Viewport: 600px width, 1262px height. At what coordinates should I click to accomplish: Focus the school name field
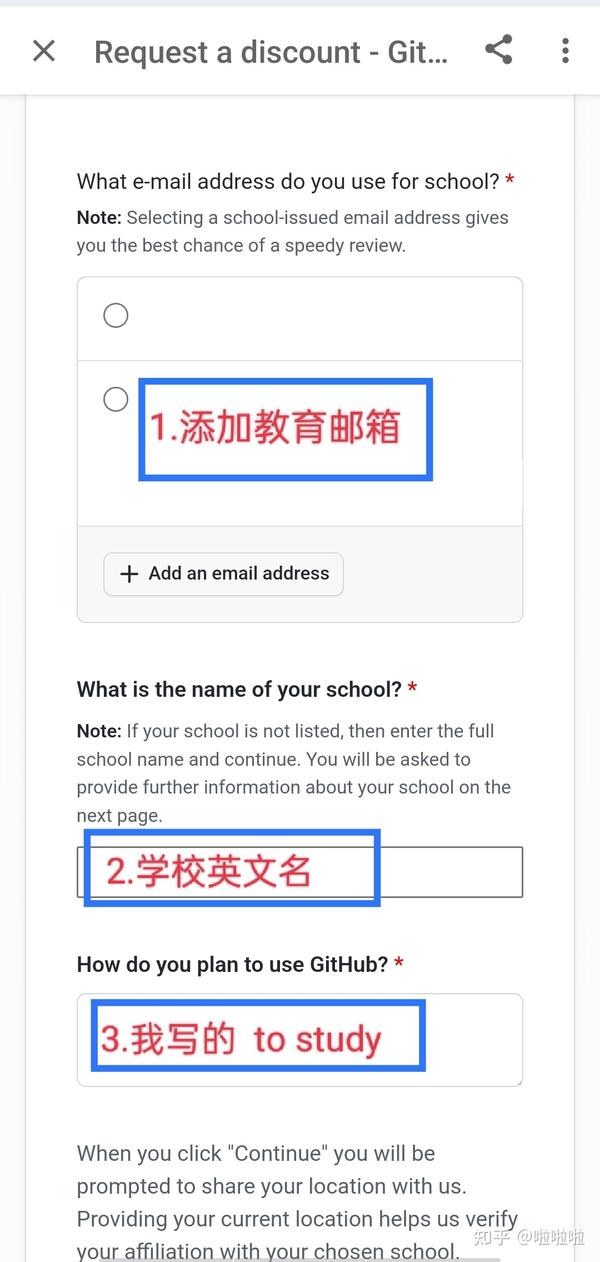[x=300, y=872]
